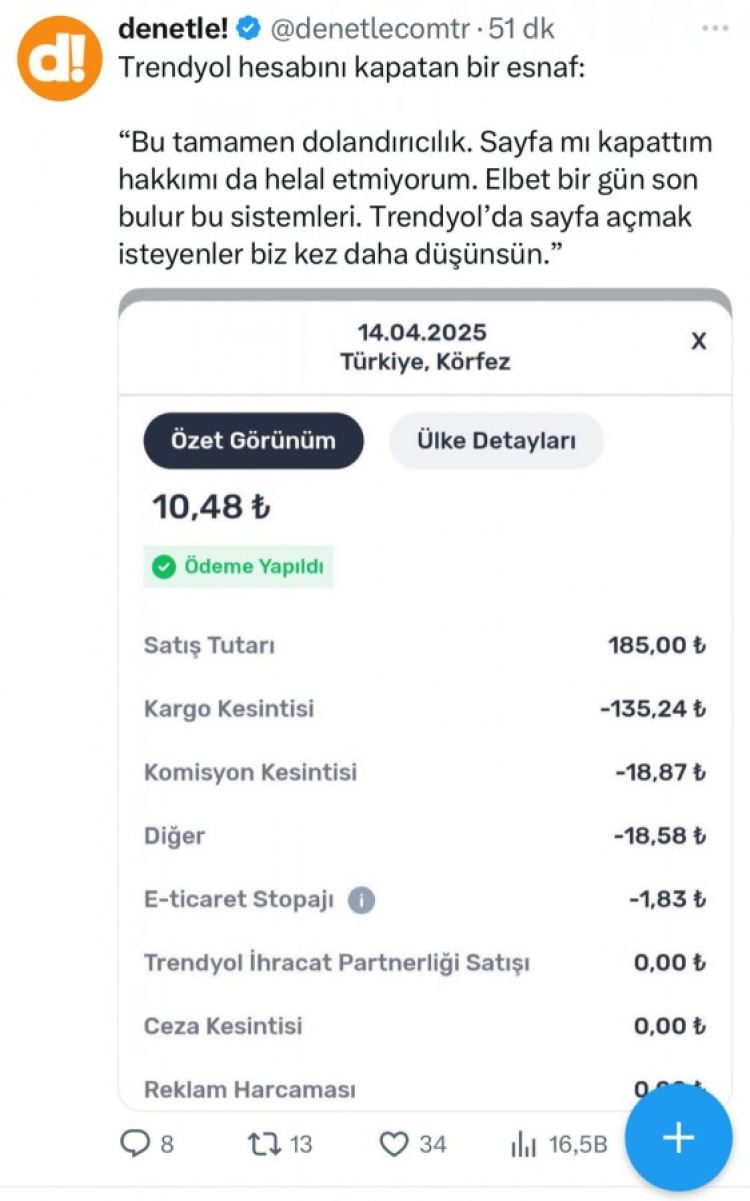Open the attached payment screenshot image
The width and height of the screenshot is (750, 1201).
pyautogui.click(x=425, y=700)
